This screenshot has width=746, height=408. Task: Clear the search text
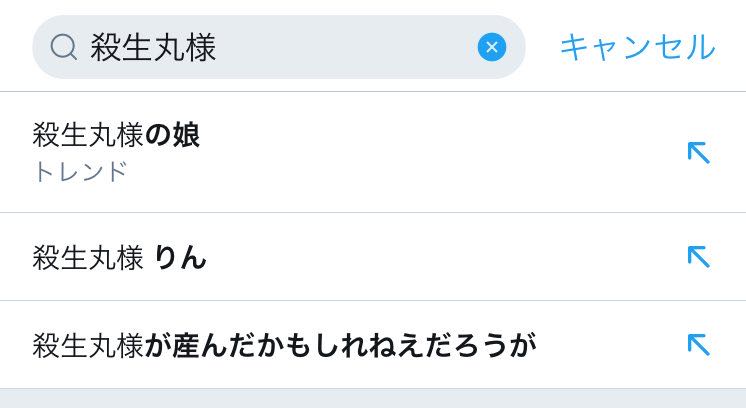tap(491, 47)
